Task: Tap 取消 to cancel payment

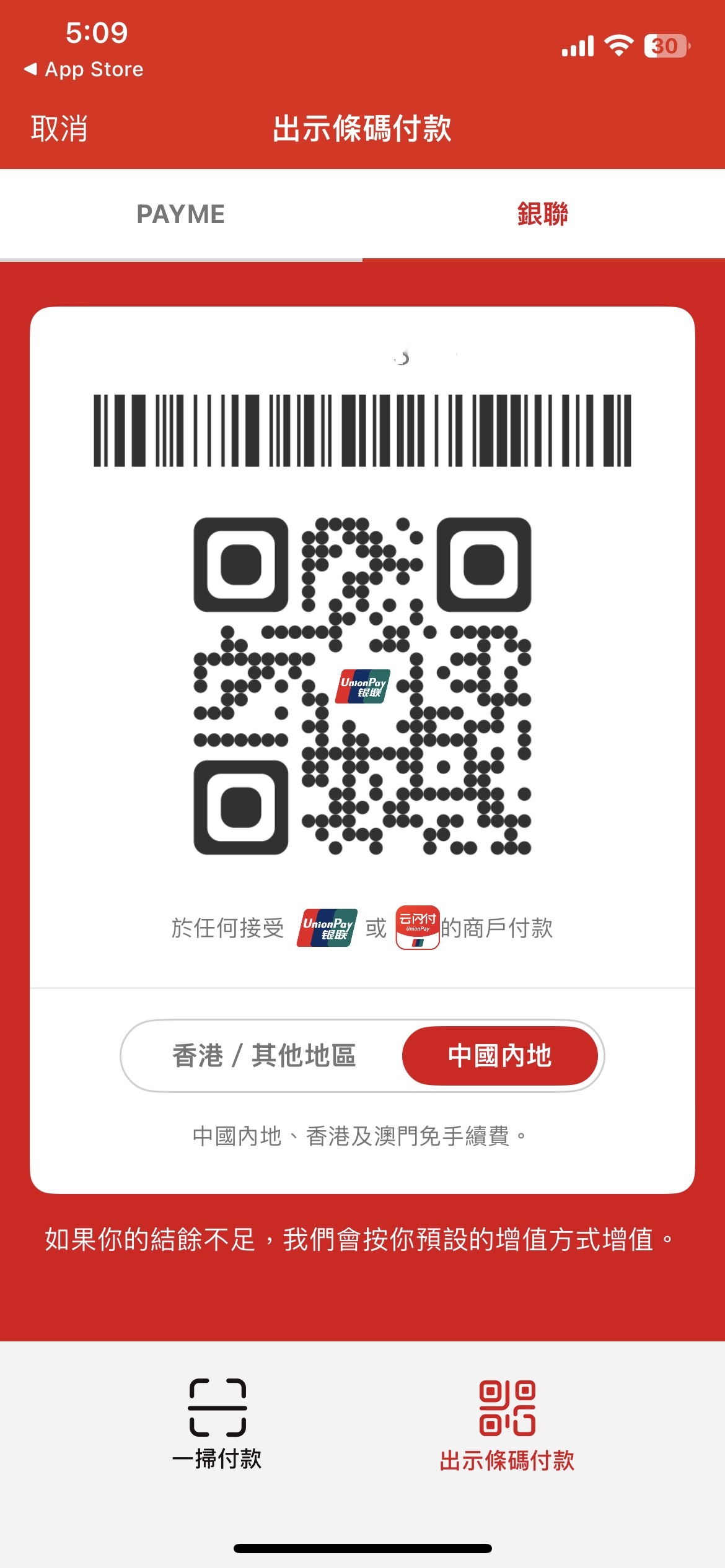Action: pos(59,129)
